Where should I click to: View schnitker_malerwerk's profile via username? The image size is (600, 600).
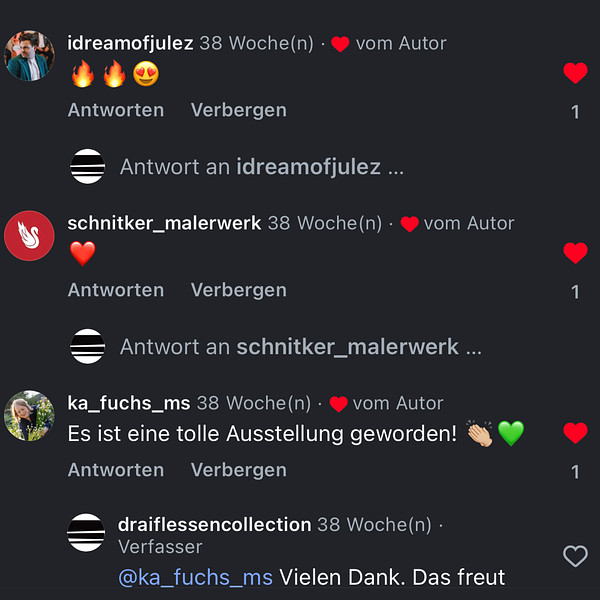[164, 223]
